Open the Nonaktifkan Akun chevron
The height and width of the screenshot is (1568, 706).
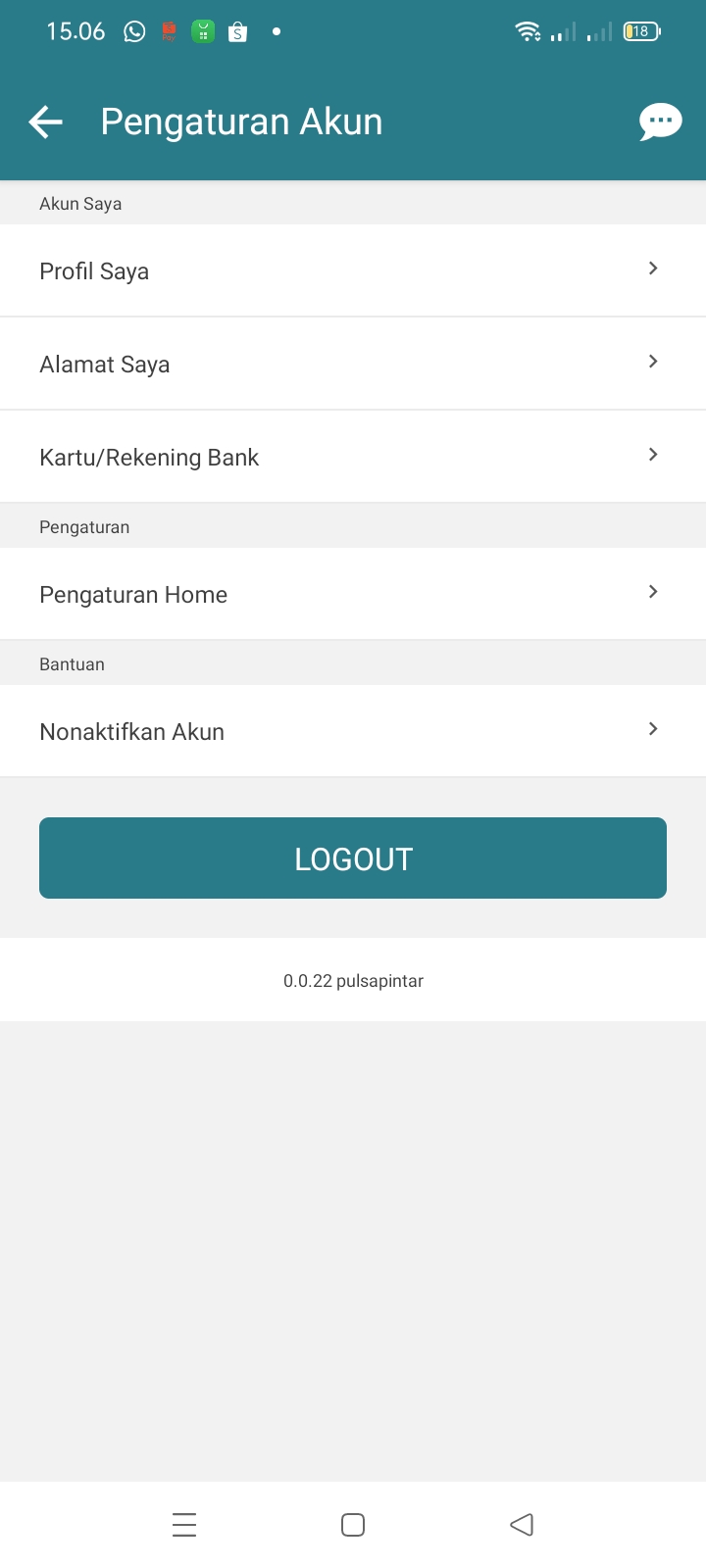(x=652, y=728)
